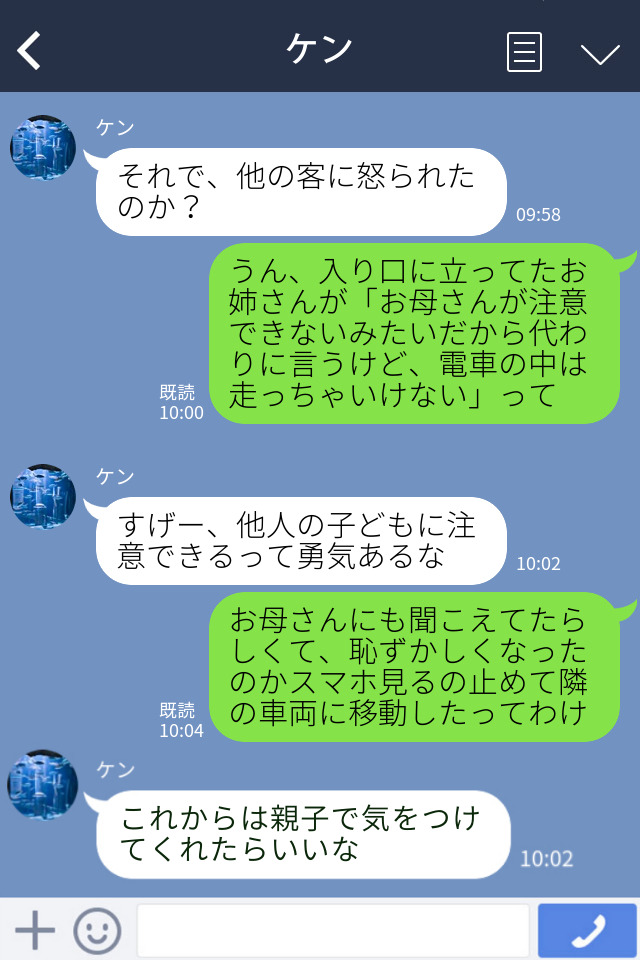Open the notes list icon
Screen dimensions: 640x960
click(524, 52)
